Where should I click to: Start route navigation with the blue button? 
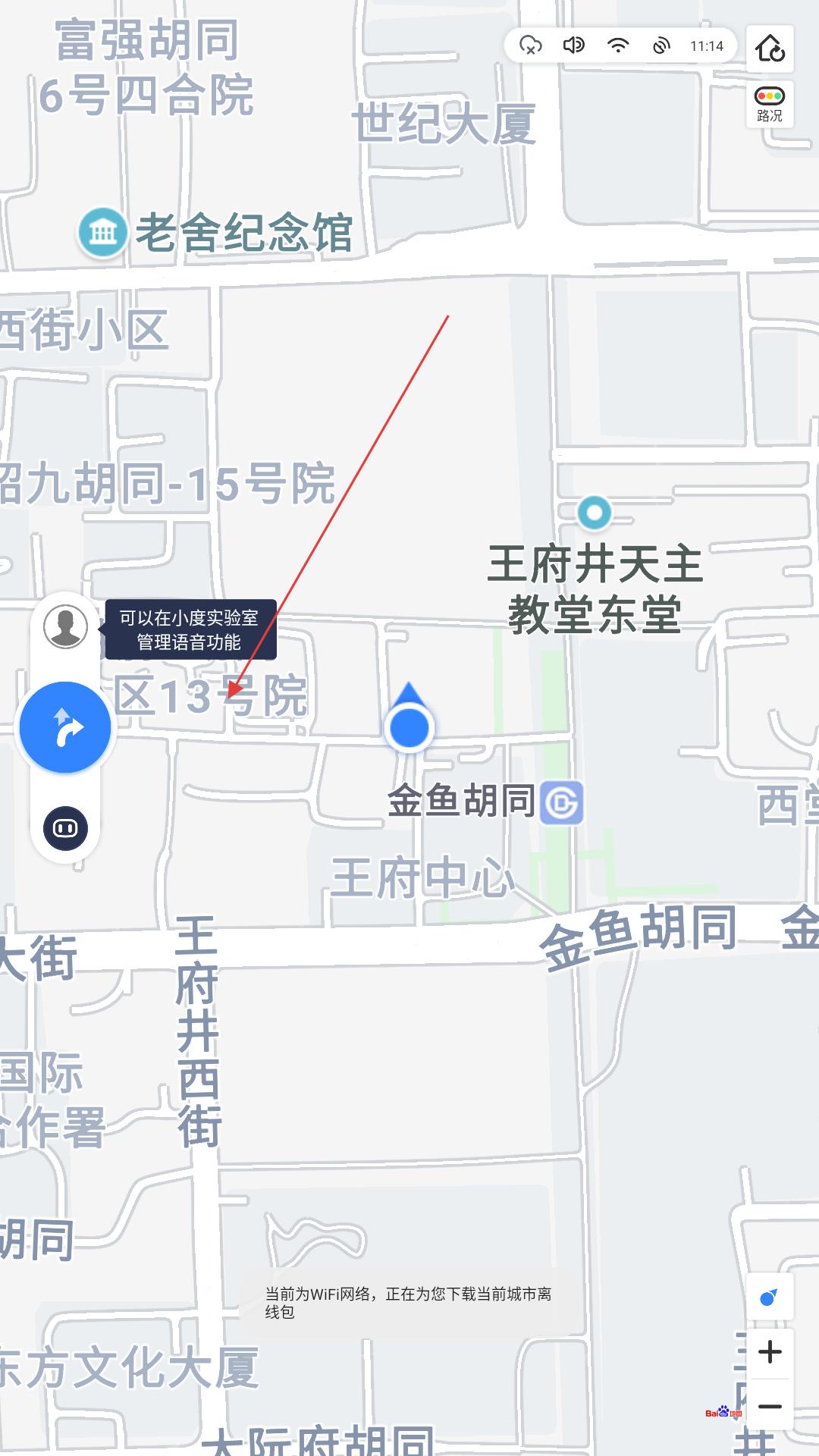tap(65, 727)
